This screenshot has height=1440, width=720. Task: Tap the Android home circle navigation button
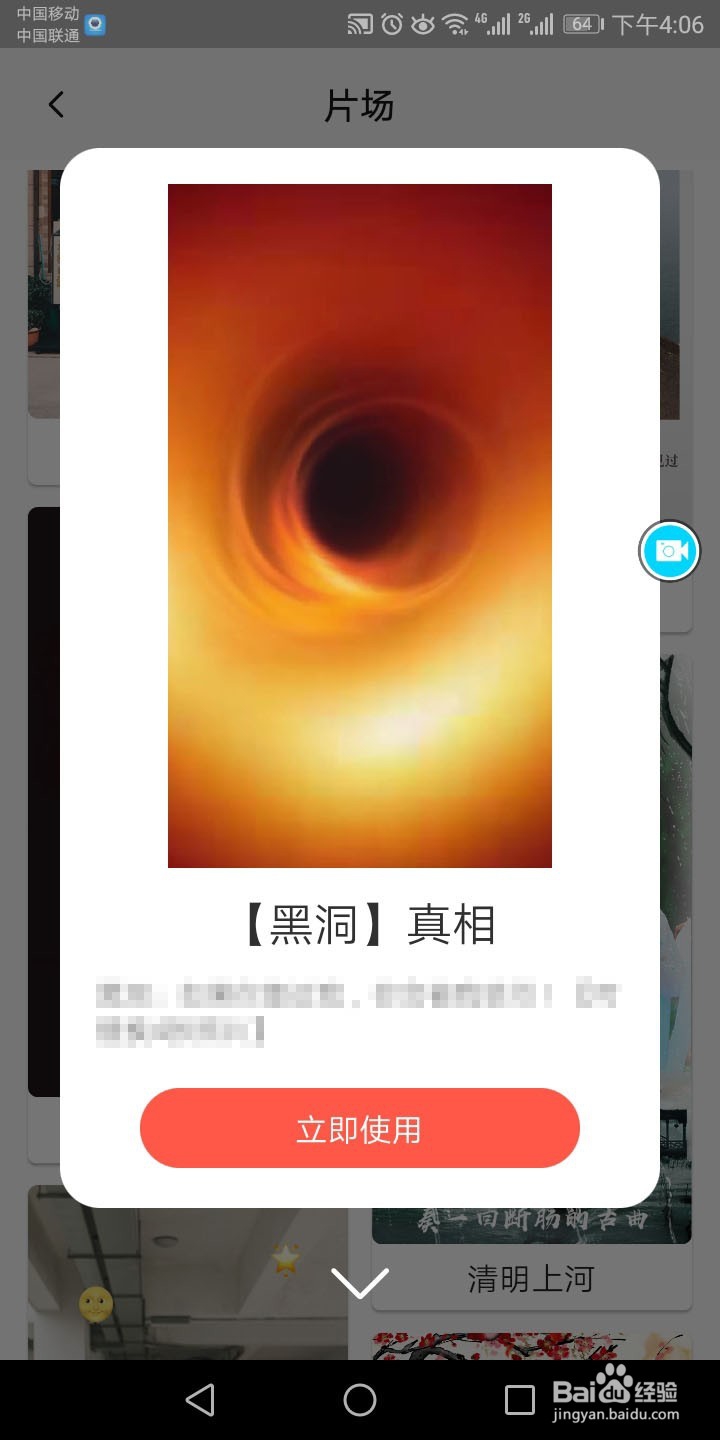pos(360,1400)
